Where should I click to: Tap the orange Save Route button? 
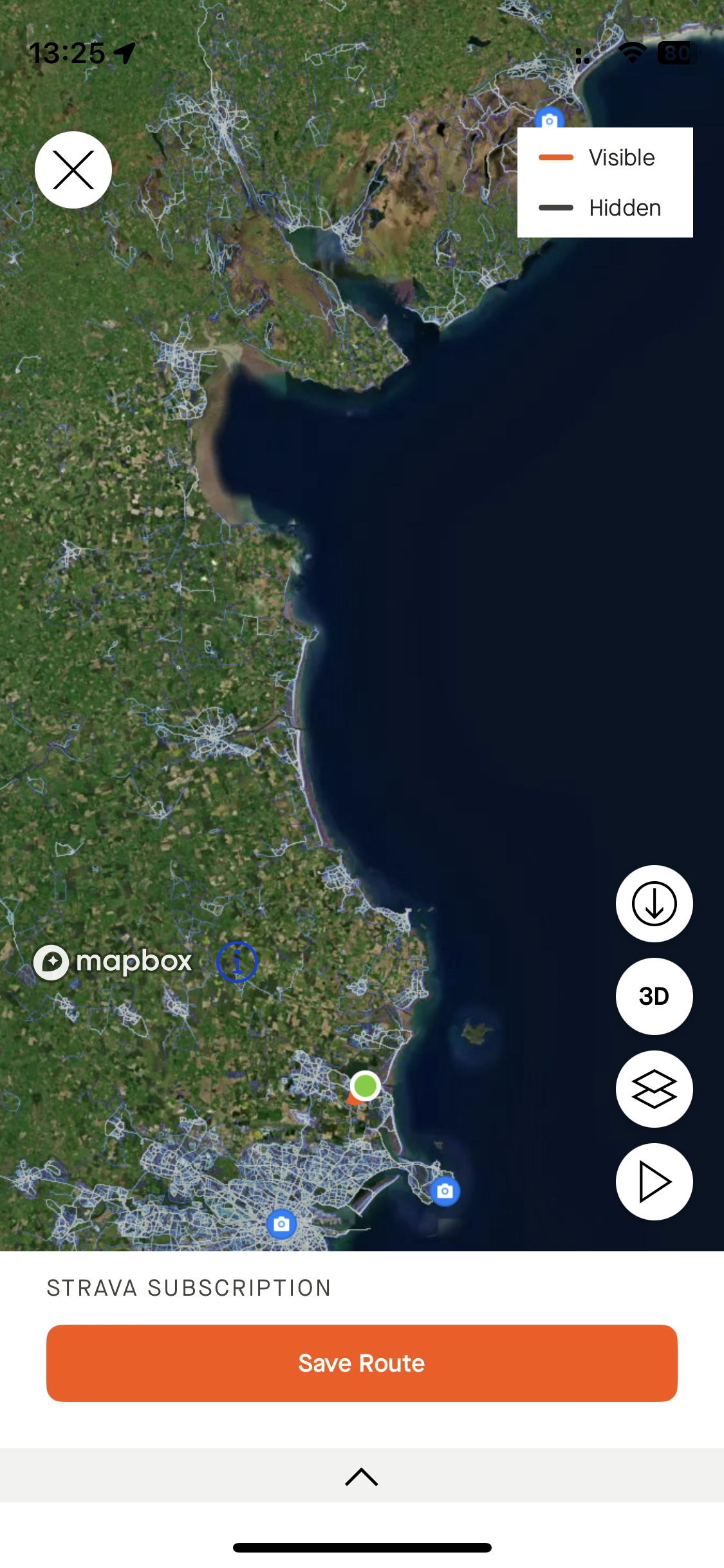point(362,1363)
